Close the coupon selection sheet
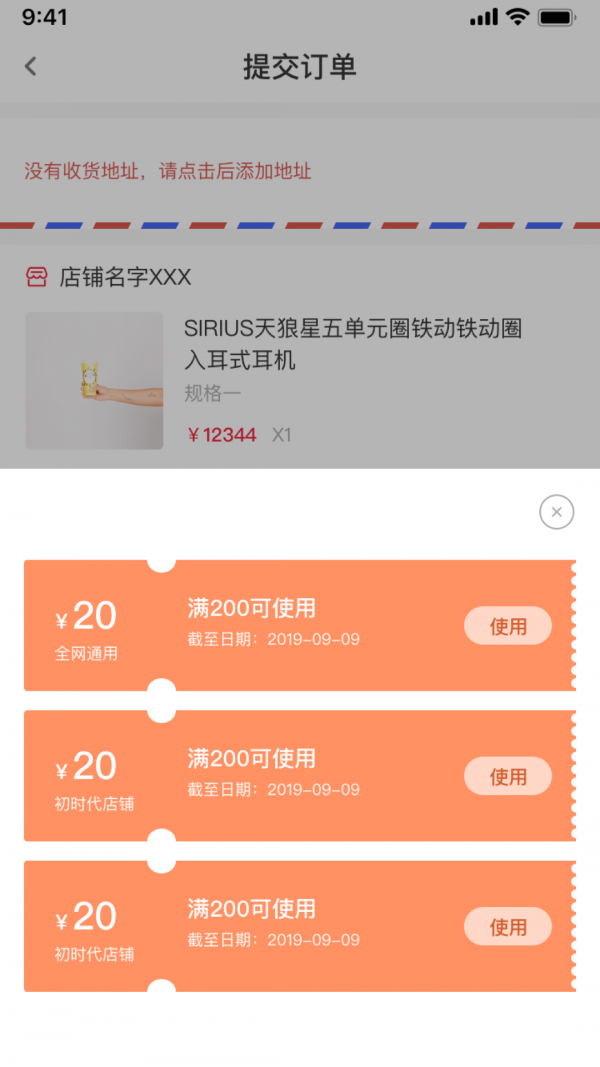The height and width of the screenshot is (1067, 600). pyautogui.click(x=556, y=512)
